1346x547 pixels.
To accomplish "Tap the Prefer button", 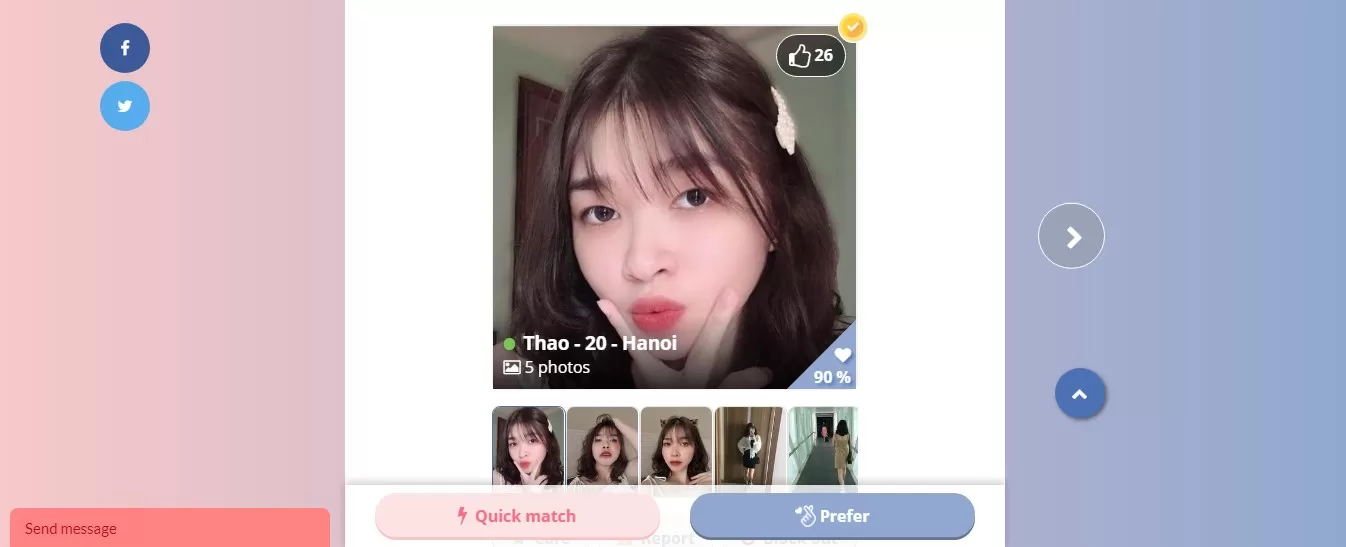I will point(832,516).
